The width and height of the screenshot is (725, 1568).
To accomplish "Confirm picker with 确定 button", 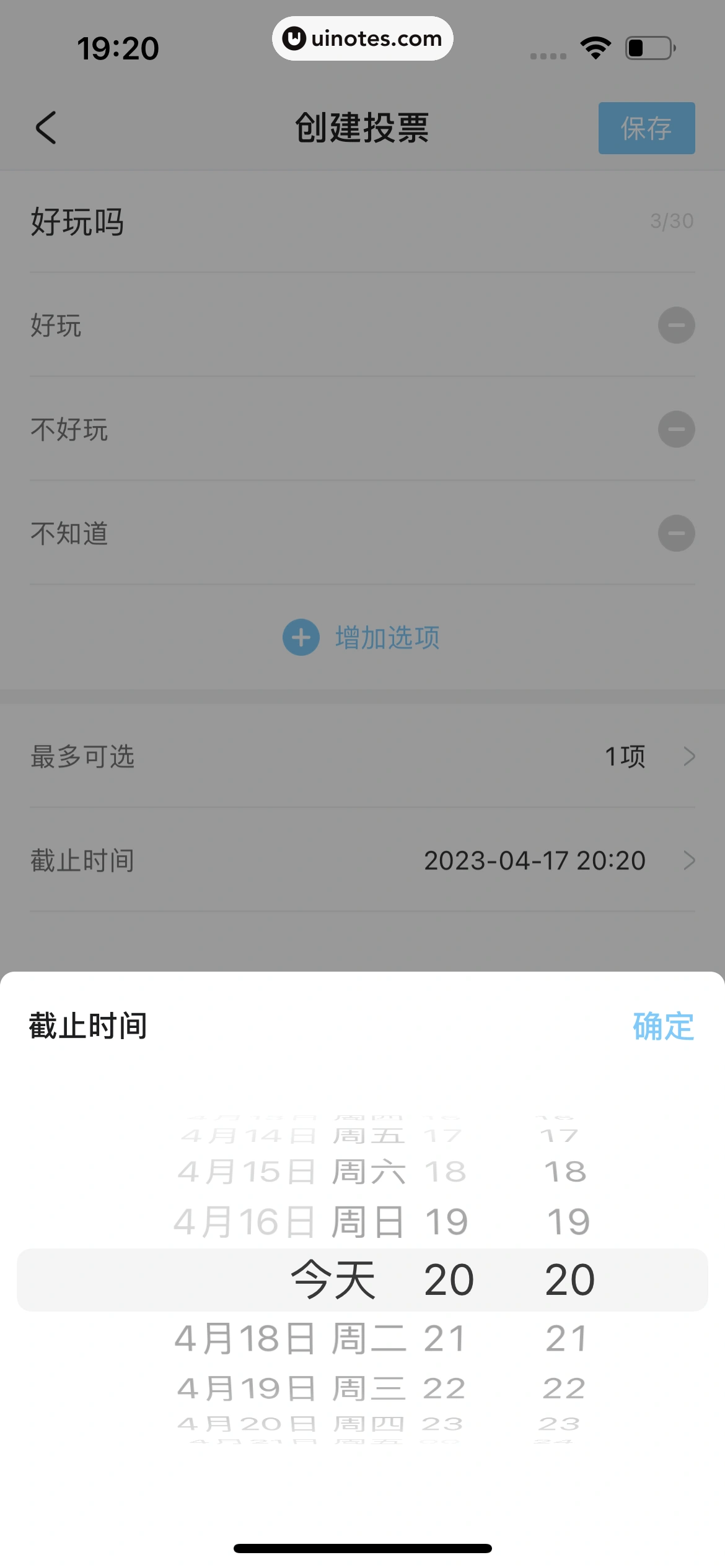I will [x=662, y=1025].
